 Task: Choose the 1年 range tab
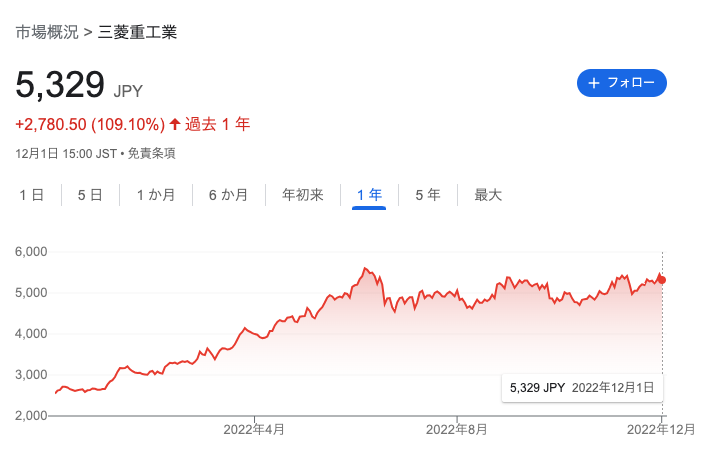coord(369,195)
